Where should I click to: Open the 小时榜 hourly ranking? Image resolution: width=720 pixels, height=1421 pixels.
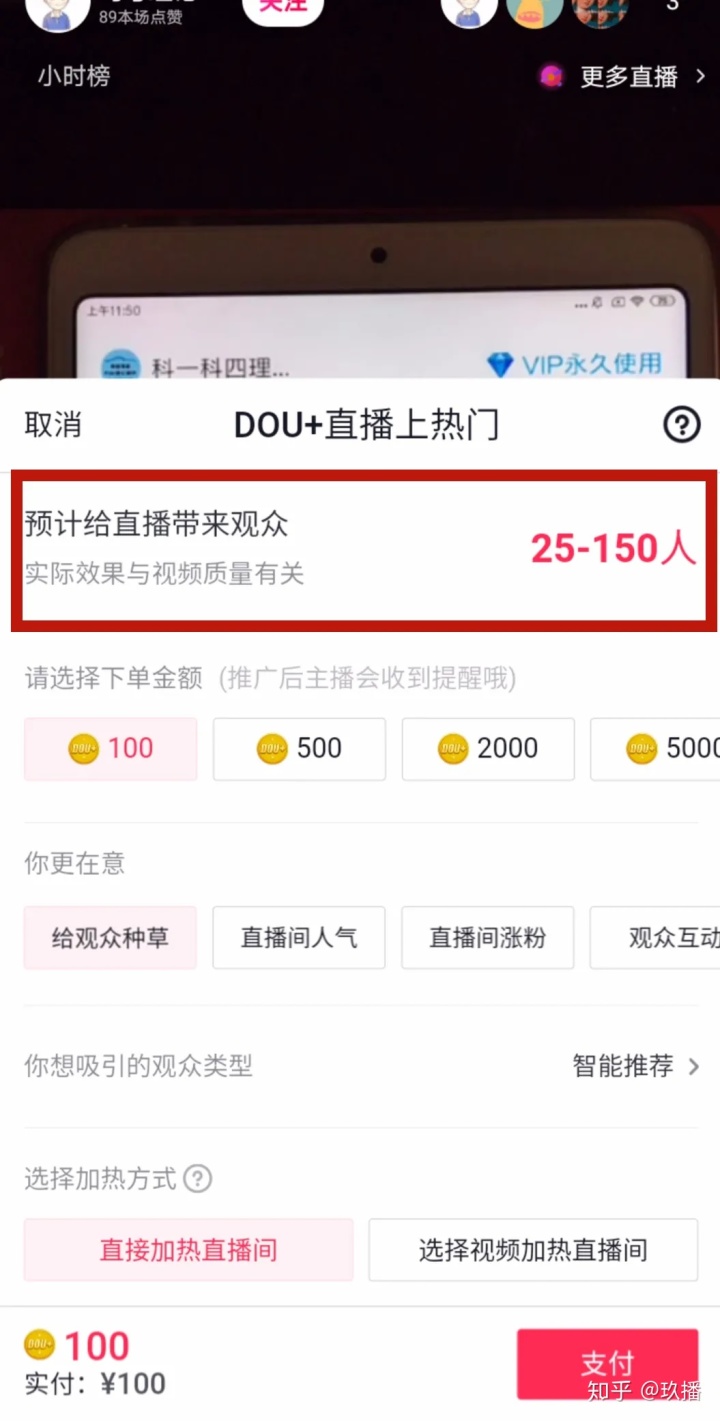74,76
